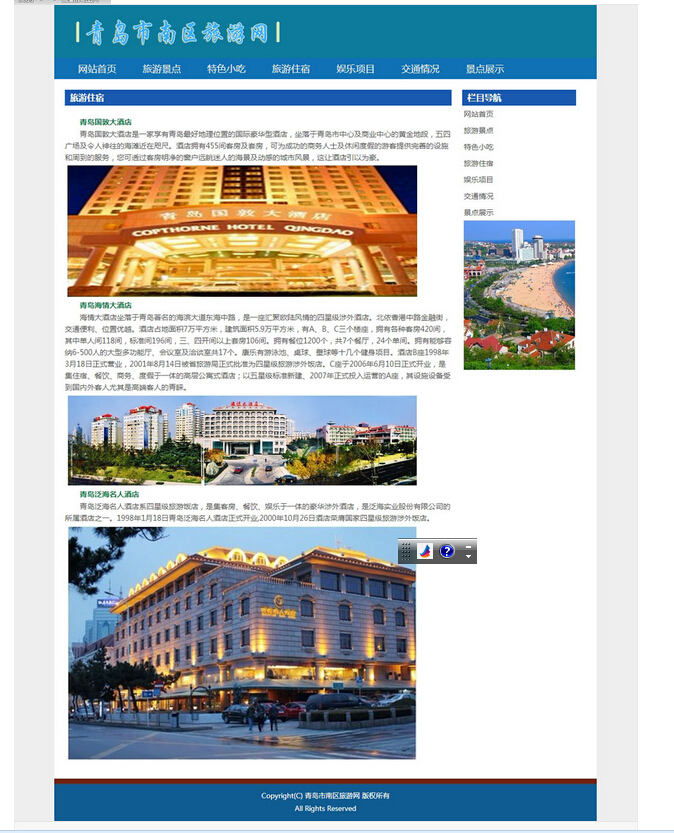Click the blue question mark help icon

pyautogui.click(x=447, y=551)
